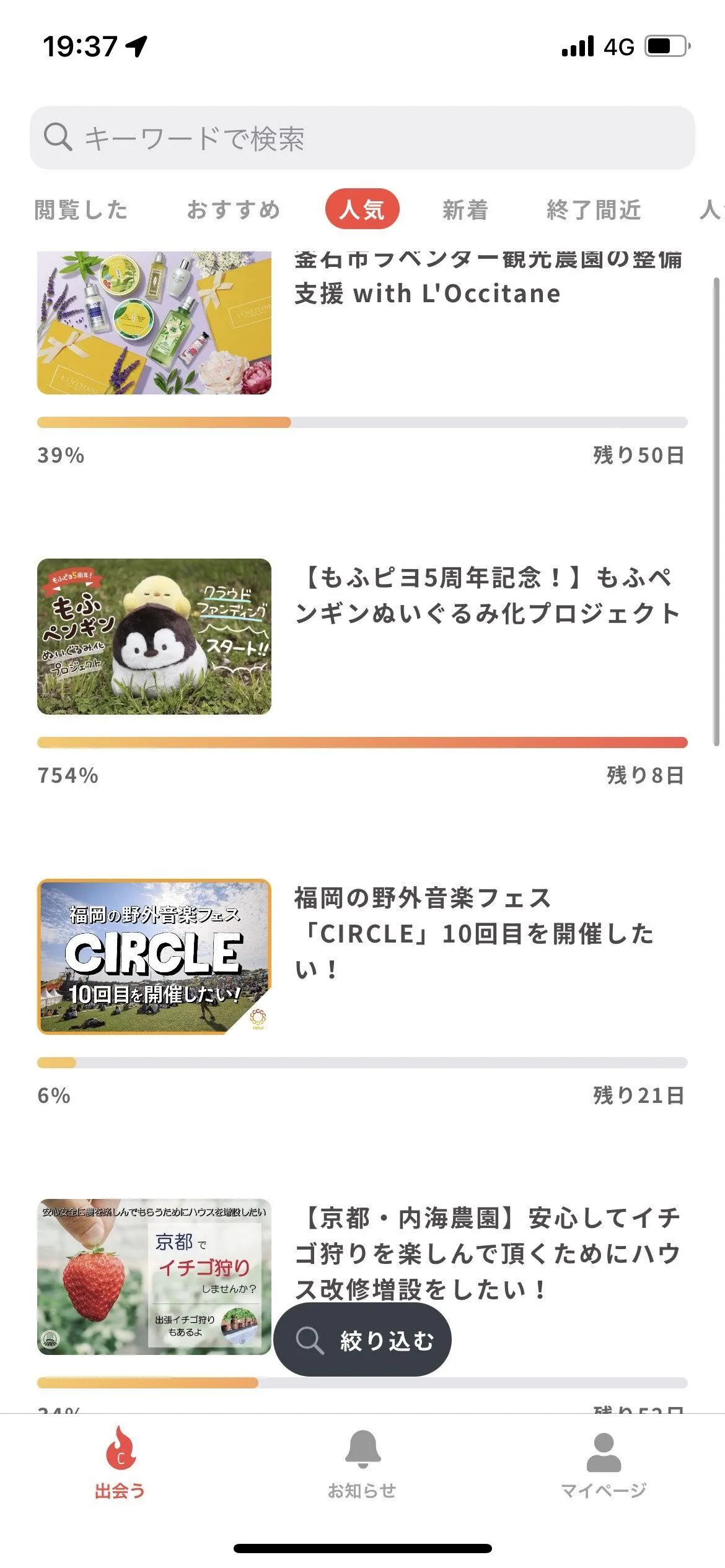Tap the キーワードで検索 search field
Viewport: 725px width, 1568px height.
tap(362, 137)
